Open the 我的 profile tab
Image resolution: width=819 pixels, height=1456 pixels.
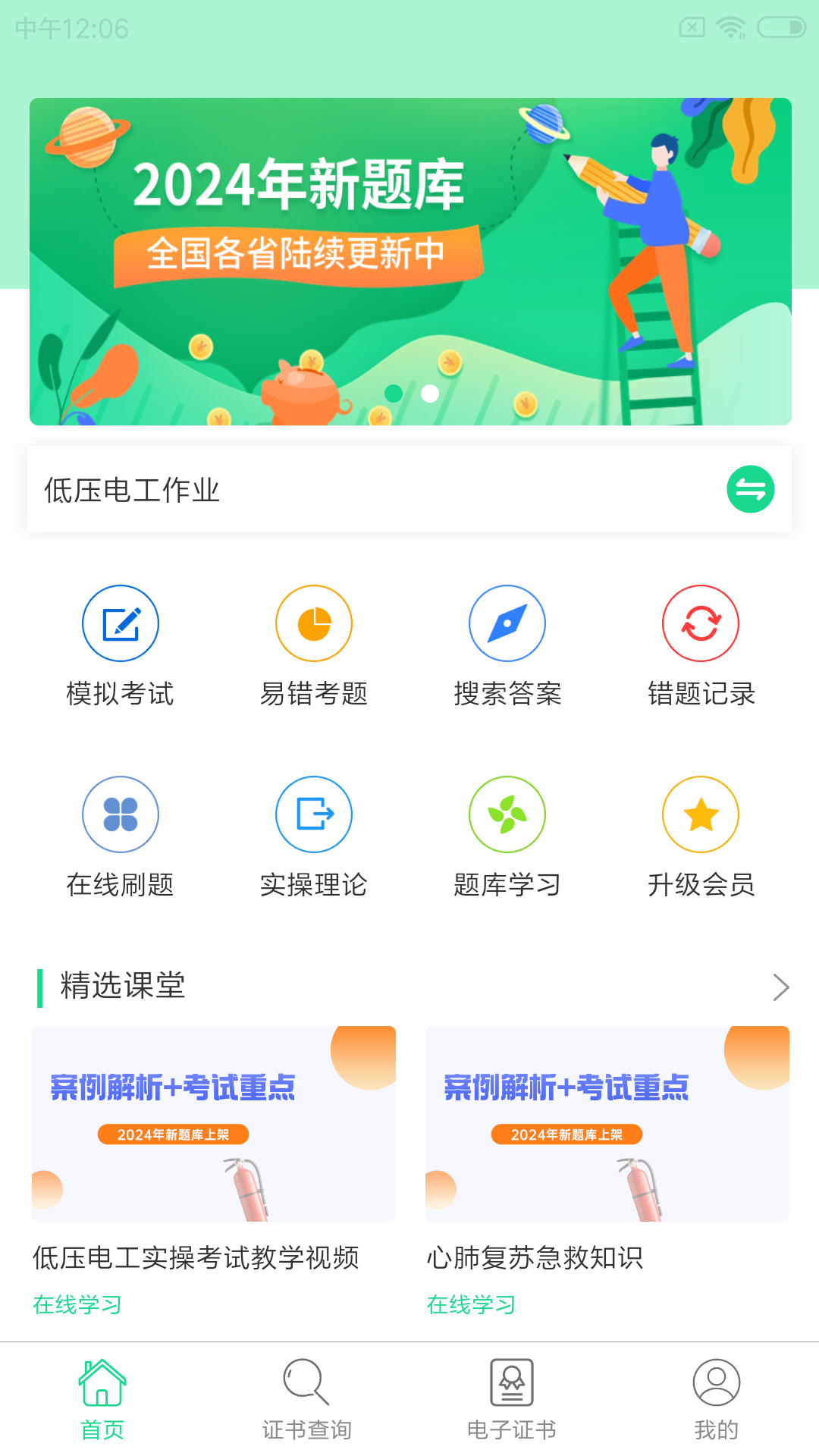coord(716,1399)
